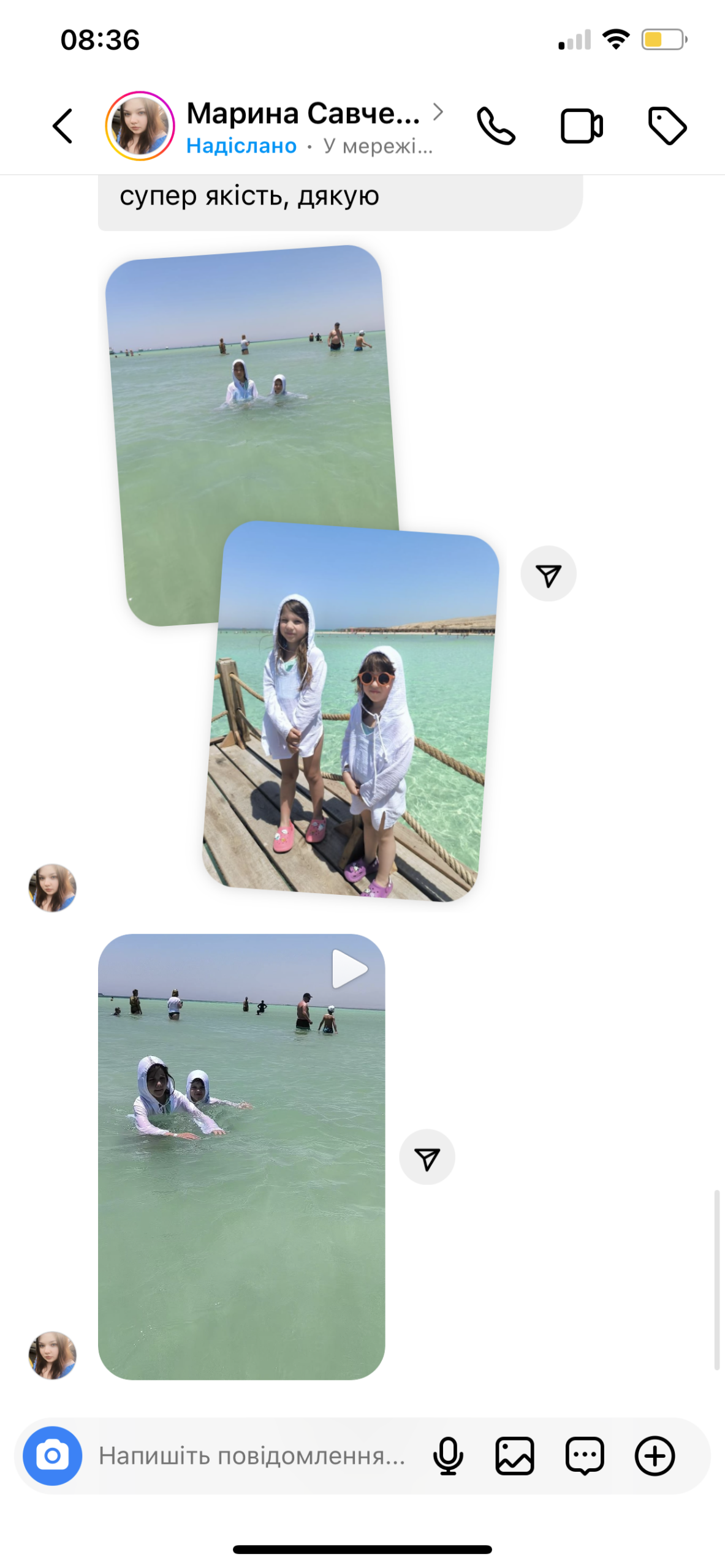This screenshot has width=725, height=1568.
Task: Forward the shared photo album
Action: tap(548, 574)
